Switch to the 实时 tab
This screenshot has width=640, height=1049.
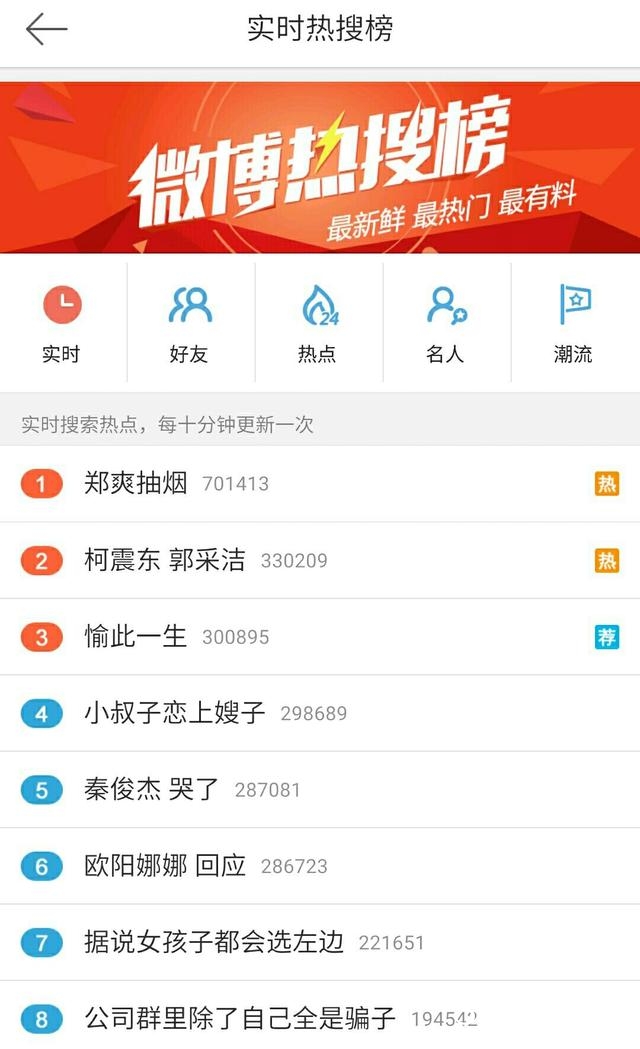(62, 324)
